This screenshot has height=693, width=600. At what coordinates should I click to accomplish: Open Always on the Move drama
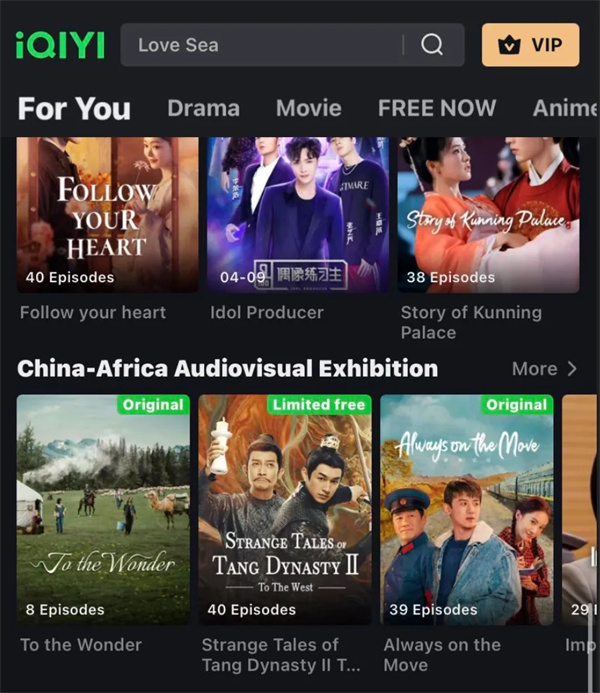pos(467,510)
